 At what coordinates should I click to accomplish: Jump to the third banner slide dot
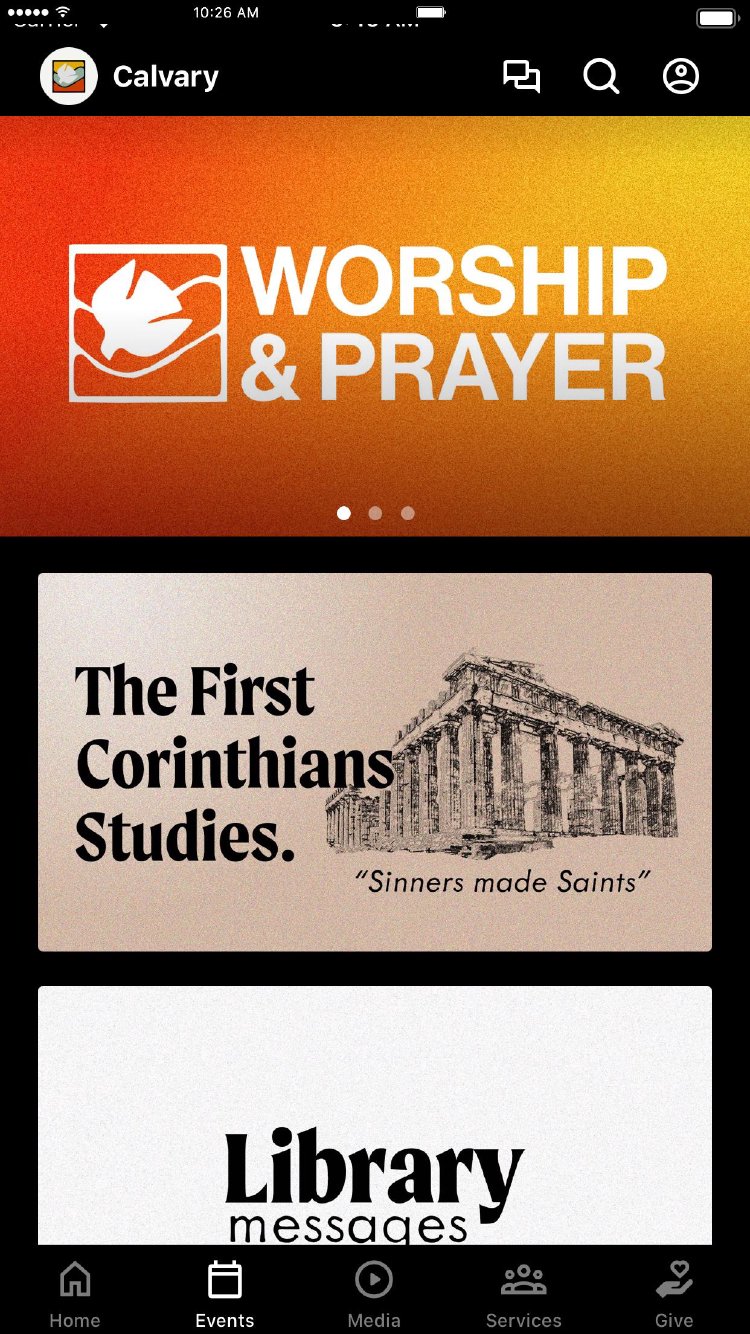coord(408,513)
